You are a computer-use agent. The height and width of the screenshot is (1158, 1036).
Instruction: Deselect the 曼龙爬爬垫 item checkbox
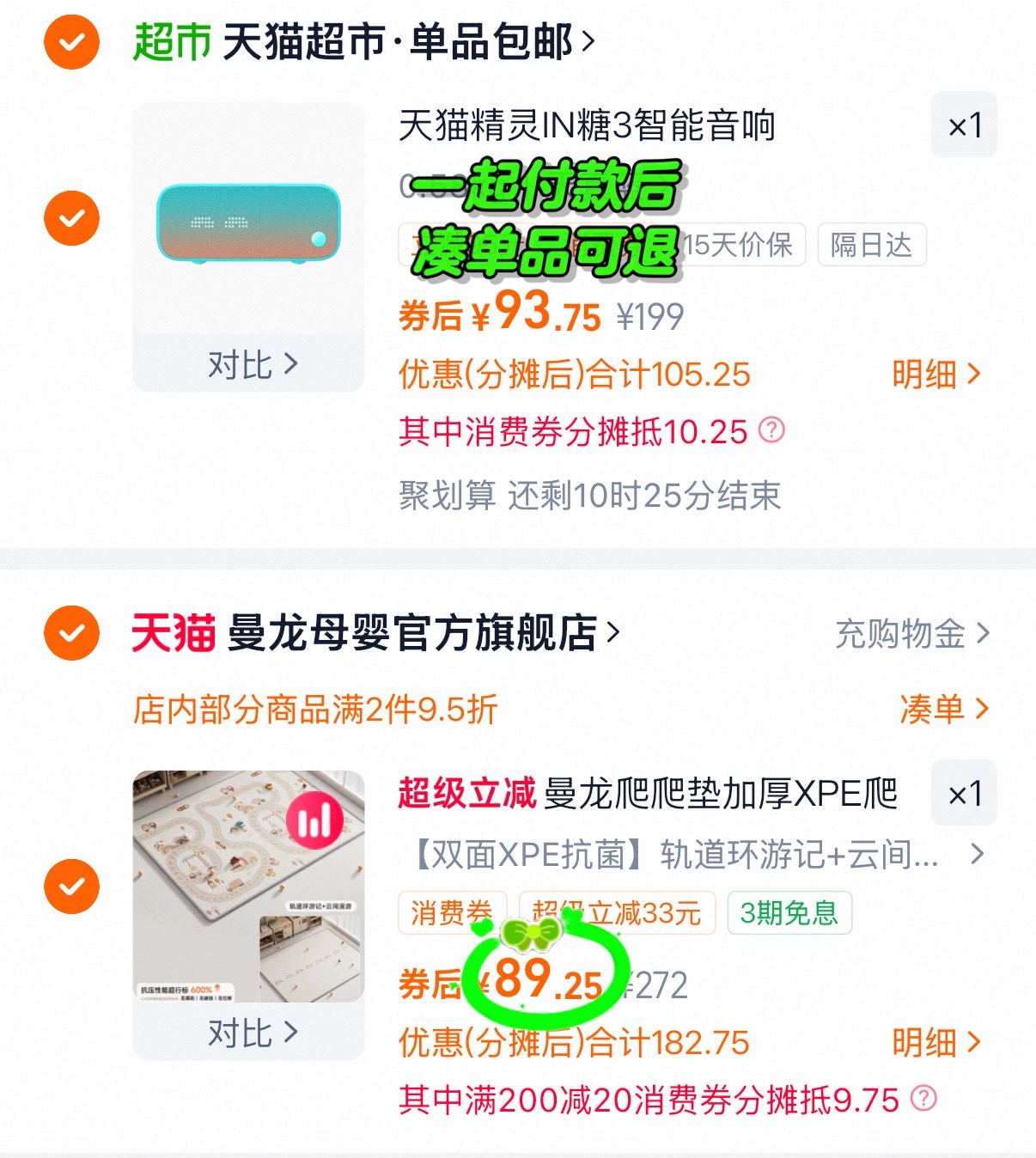click(x=71, y=886)
